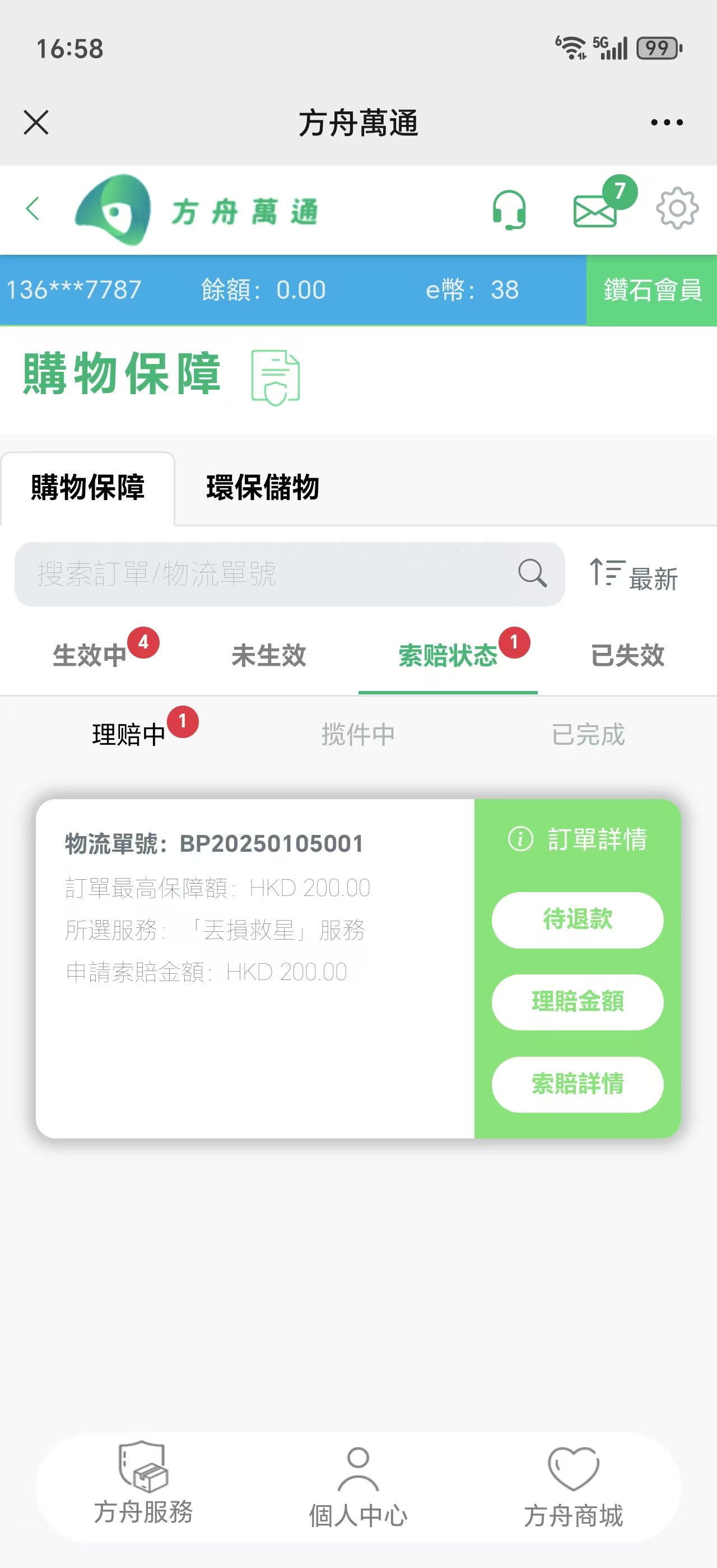Select the 購物保障 tab
717x1568 pixels.
tap(87, 488)
